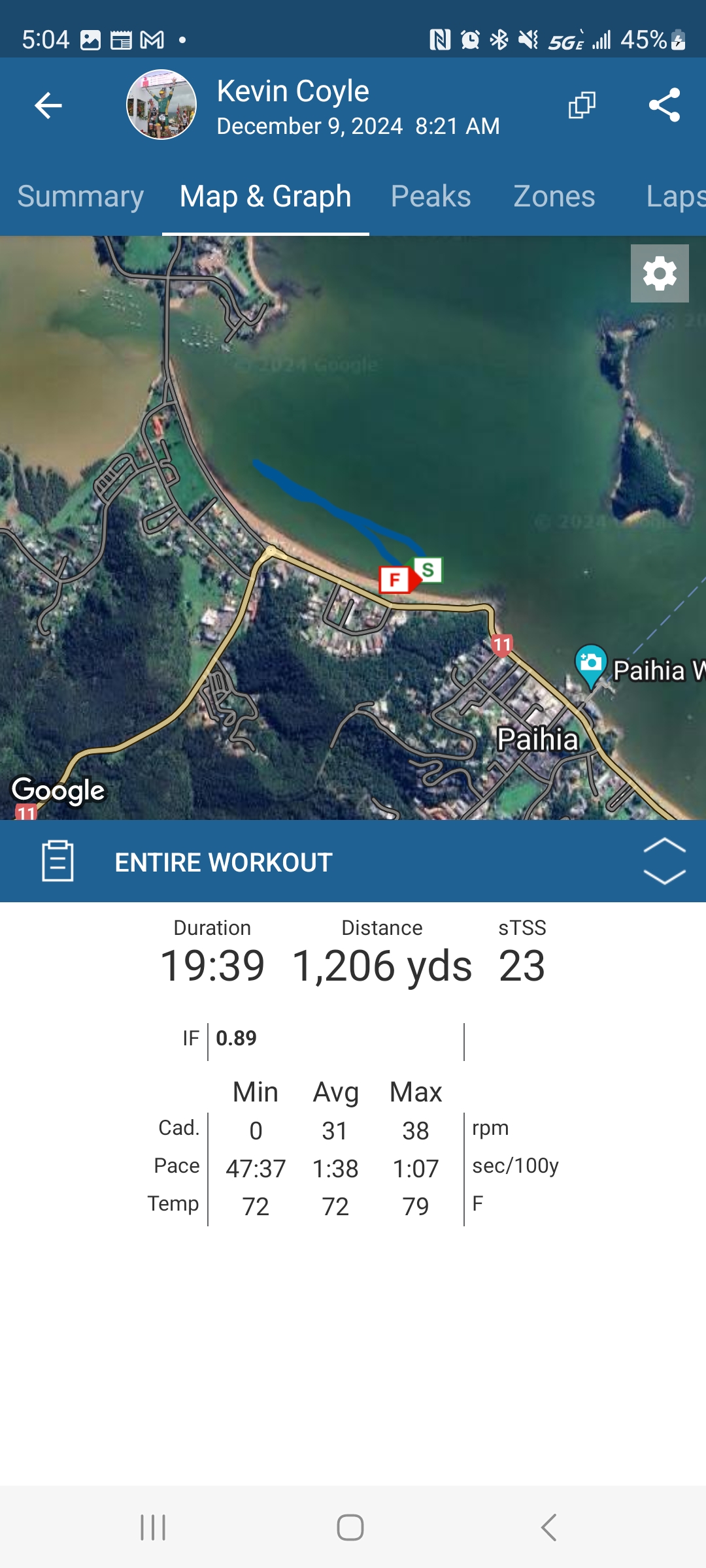Expand the Entire Workout panel chevrons
This screenshot has height=1568, width=706.
point(664,861)
